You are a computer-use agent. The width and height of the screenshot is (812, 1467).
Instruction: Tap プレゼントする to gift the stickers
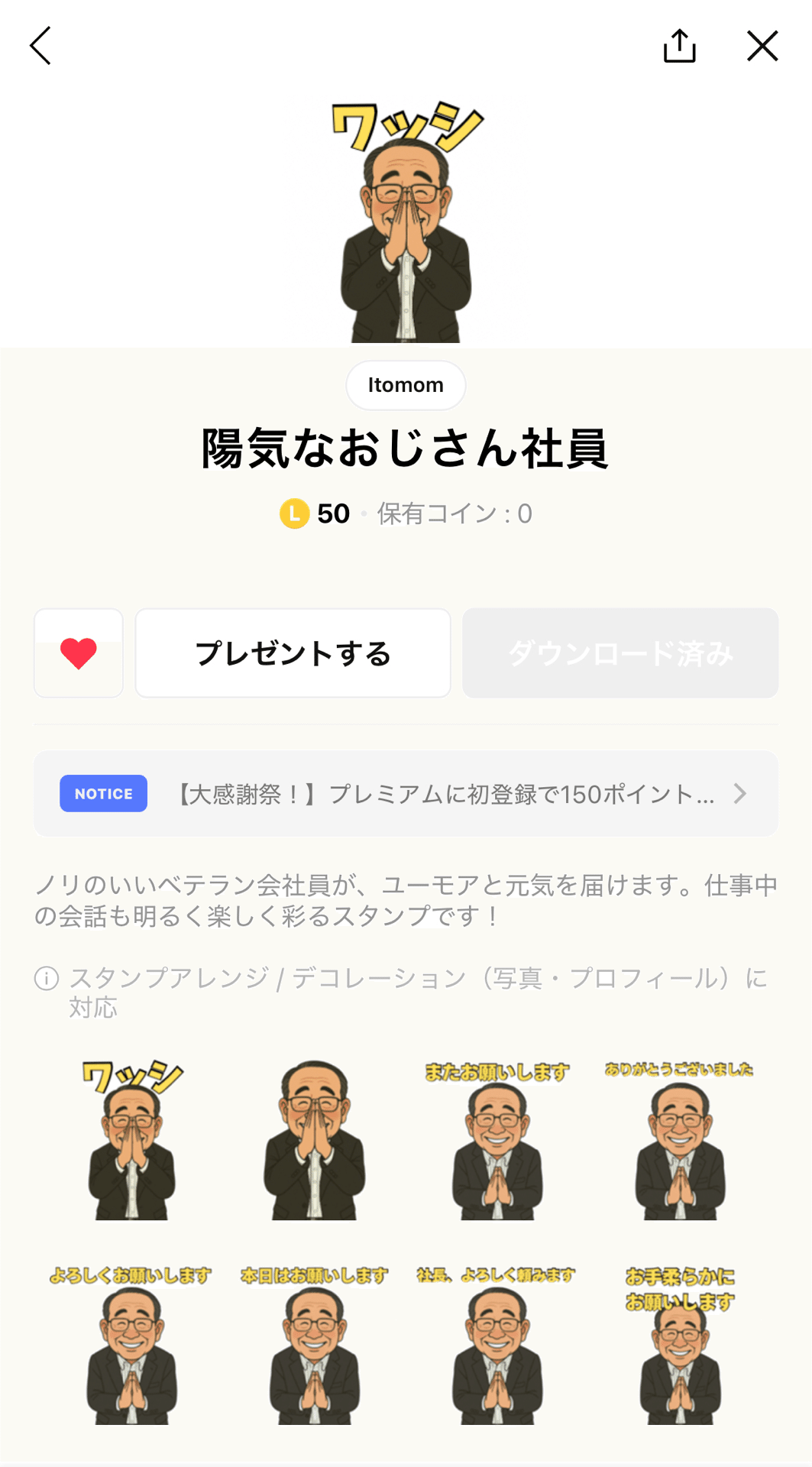pyautogui.click(x=293, y=653)
